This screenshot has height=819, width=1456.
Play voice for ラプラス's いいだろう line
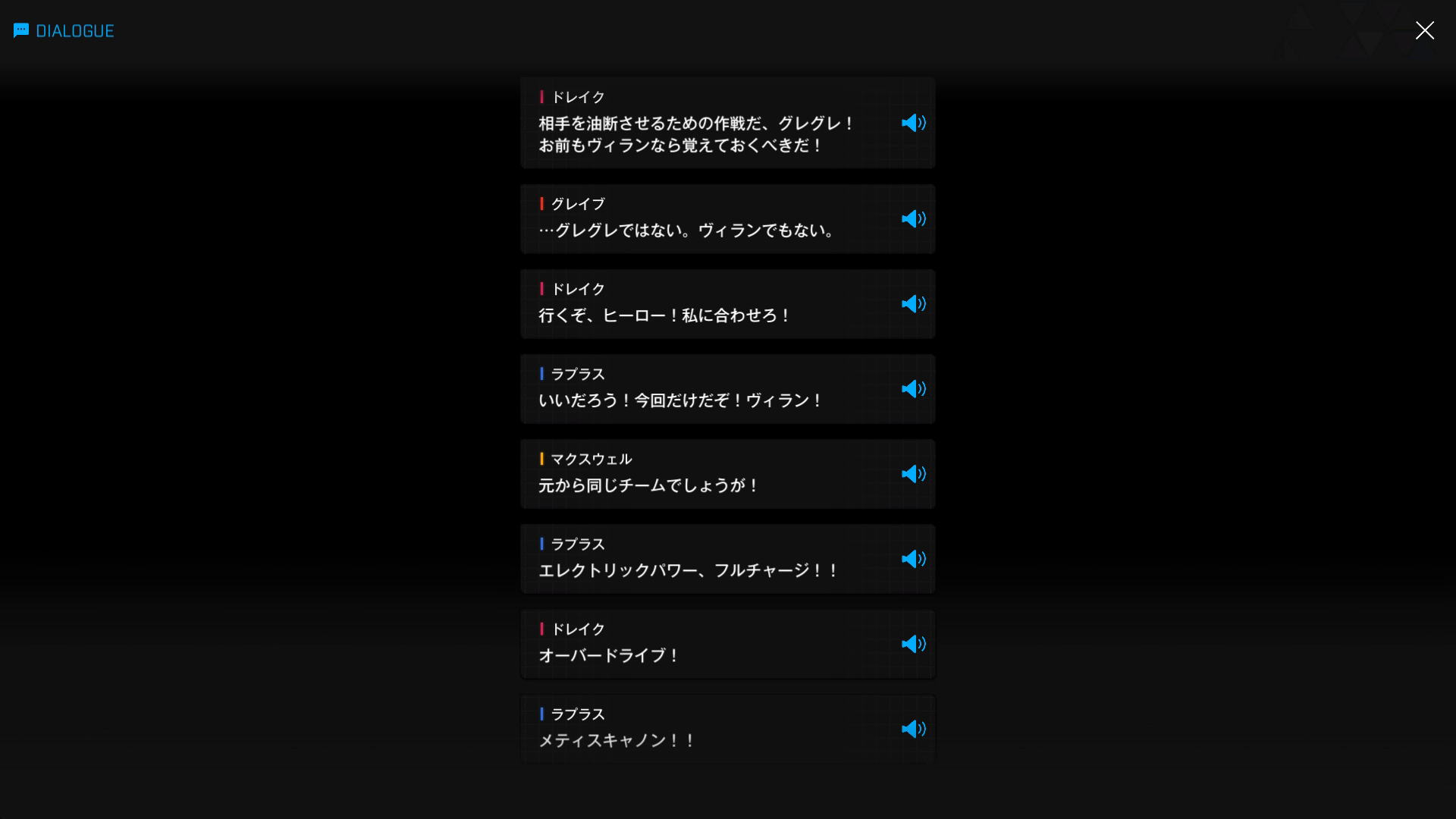click(913, 389)
